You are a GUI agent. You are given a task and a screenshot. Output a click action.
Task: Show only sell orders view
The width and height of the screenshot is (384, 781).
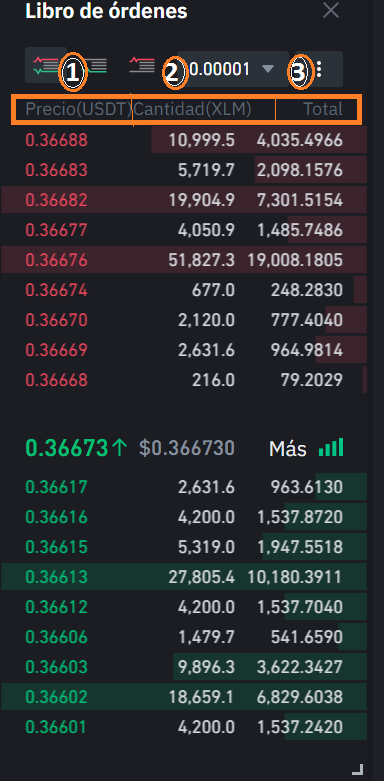(x=142, y=65)
